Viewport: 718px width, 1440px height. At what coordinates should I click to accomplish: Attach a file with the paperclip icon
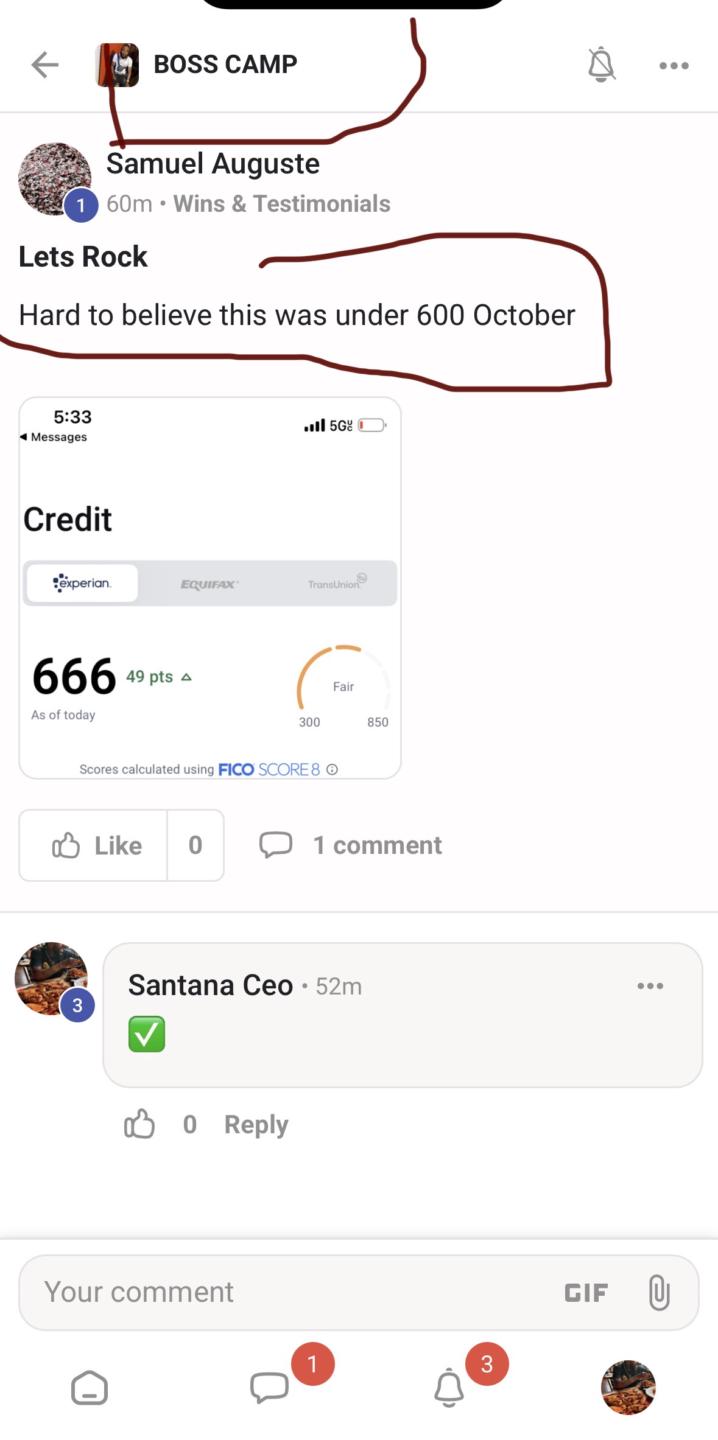(x=659, y=1293)
